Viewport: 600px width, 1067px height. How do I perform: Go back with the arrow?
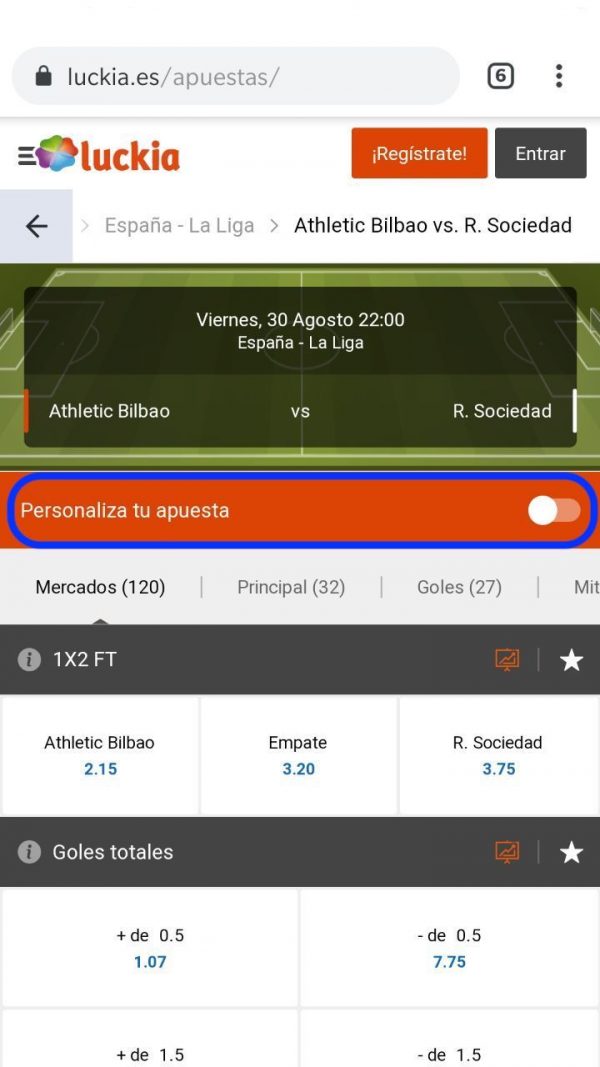pos(36,226)
